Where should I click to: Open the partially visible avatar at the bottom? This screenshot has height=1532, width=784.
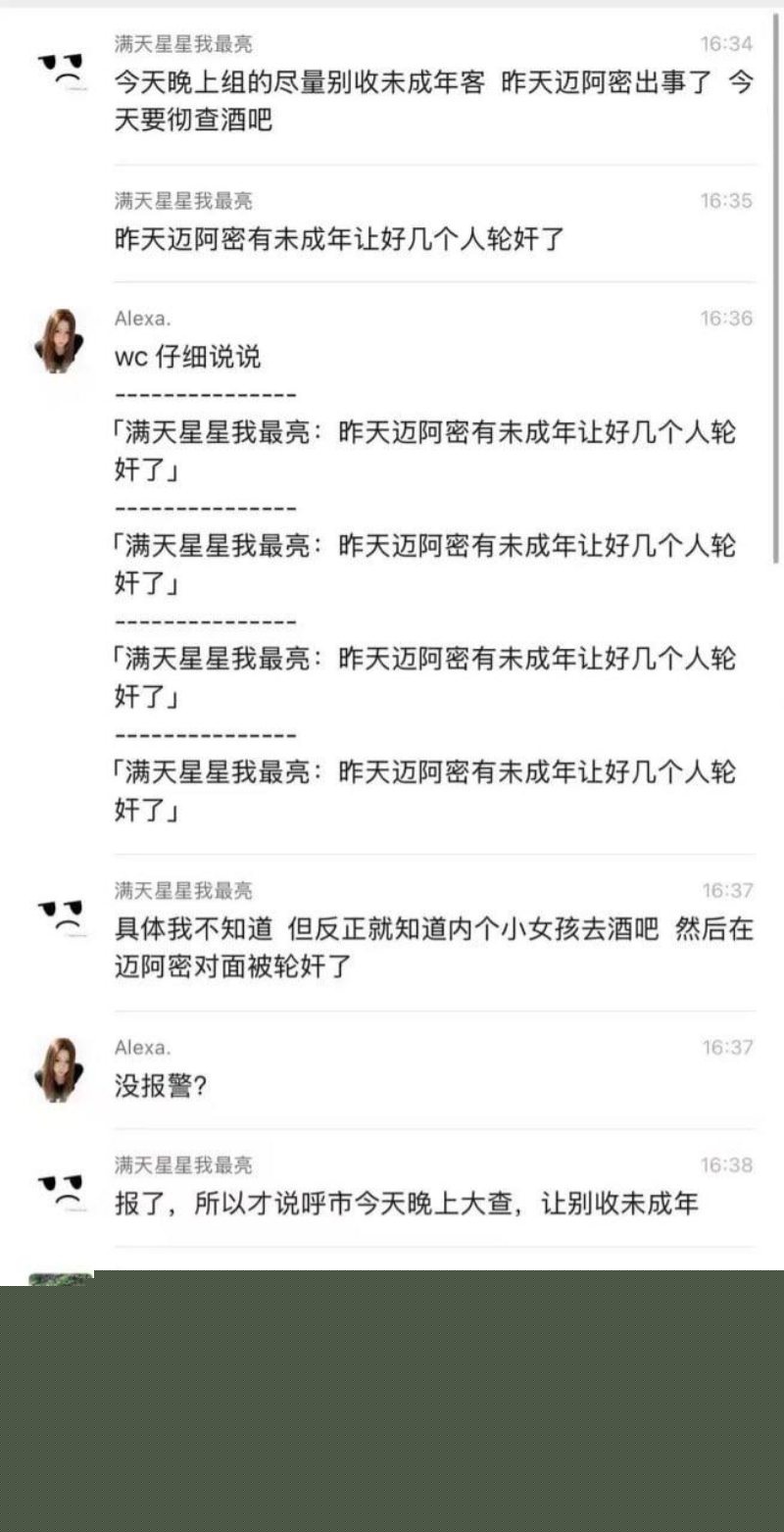click(61, 1274)
